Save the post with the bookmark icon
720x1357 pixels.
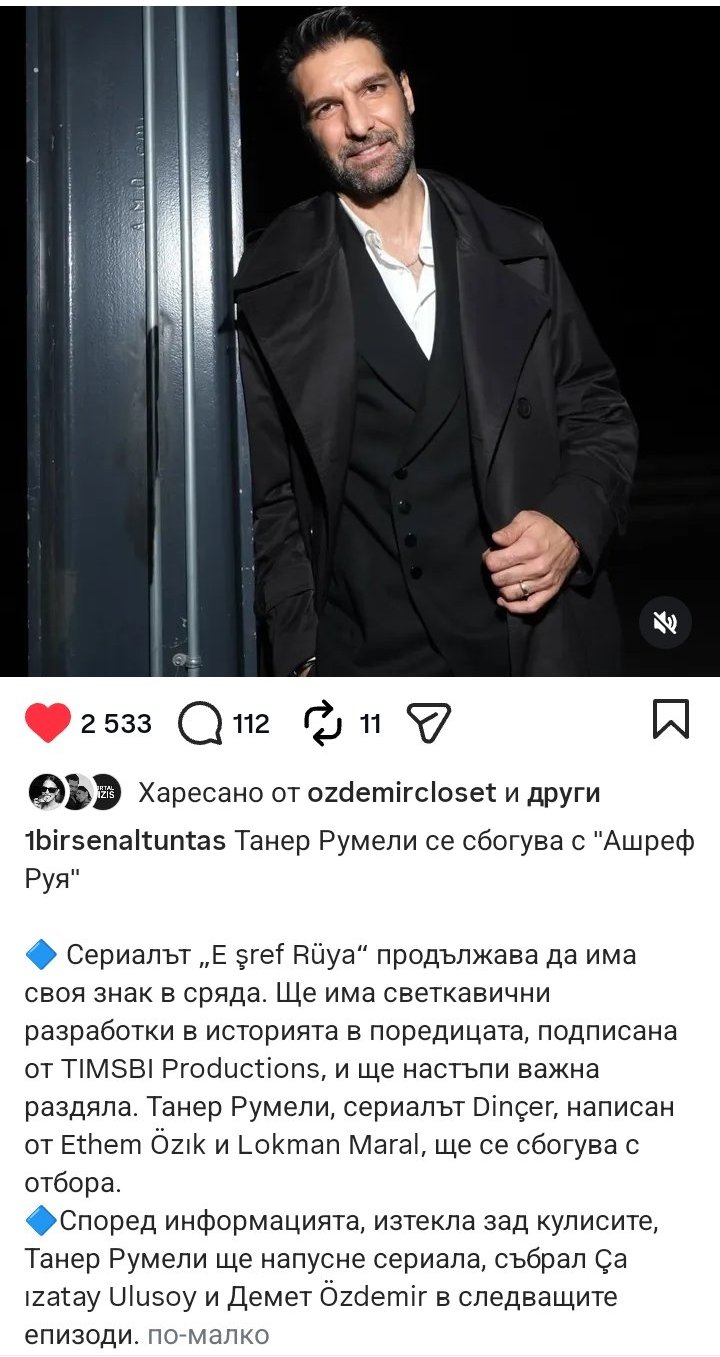tap(670, 719)
